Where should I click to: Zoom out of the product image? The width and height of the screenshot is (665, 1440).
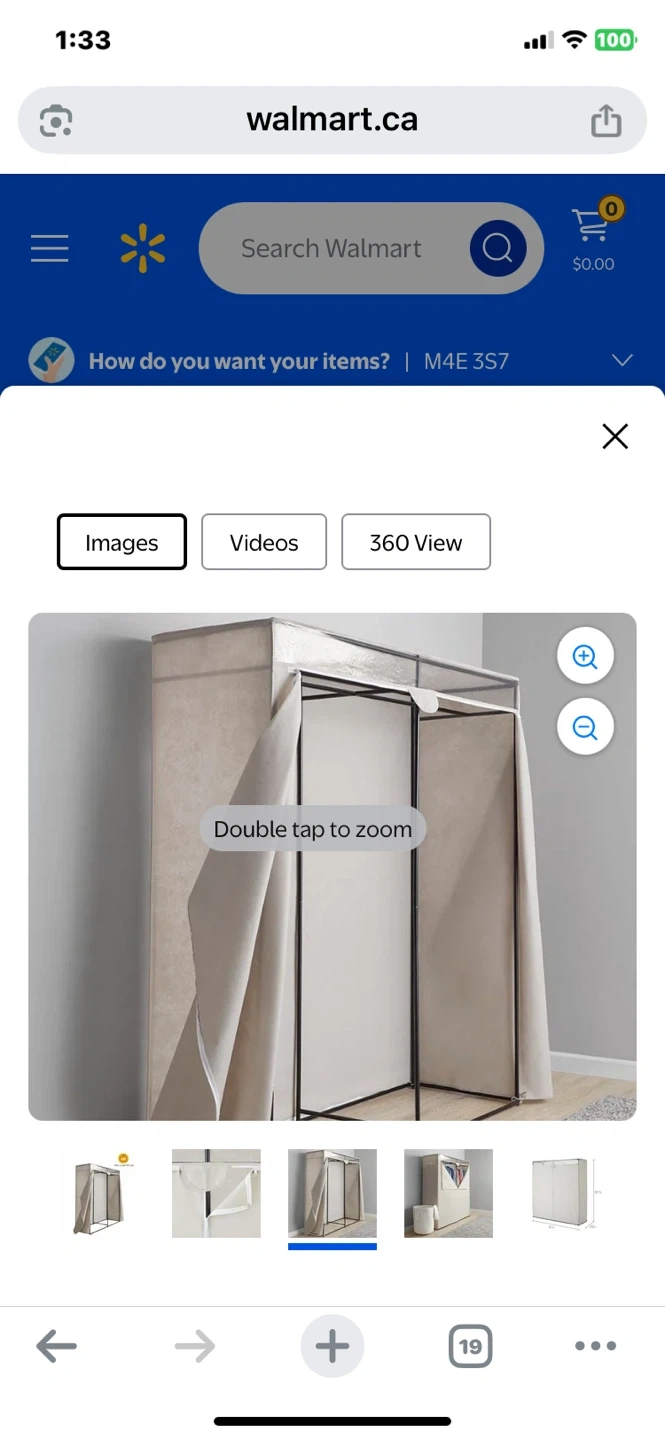pos(585,727)
